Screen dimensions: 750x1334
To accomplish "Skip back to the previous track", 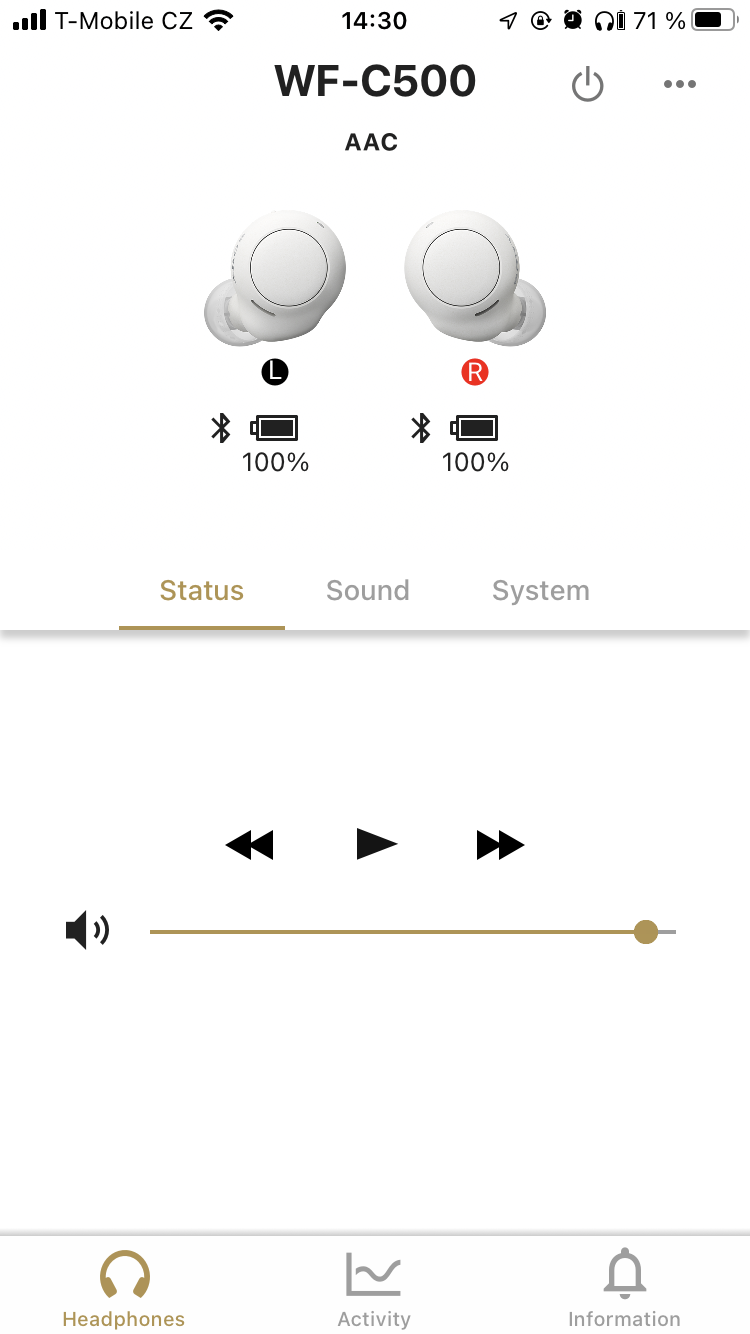I will pyautogui.click(x=249, y=846).
